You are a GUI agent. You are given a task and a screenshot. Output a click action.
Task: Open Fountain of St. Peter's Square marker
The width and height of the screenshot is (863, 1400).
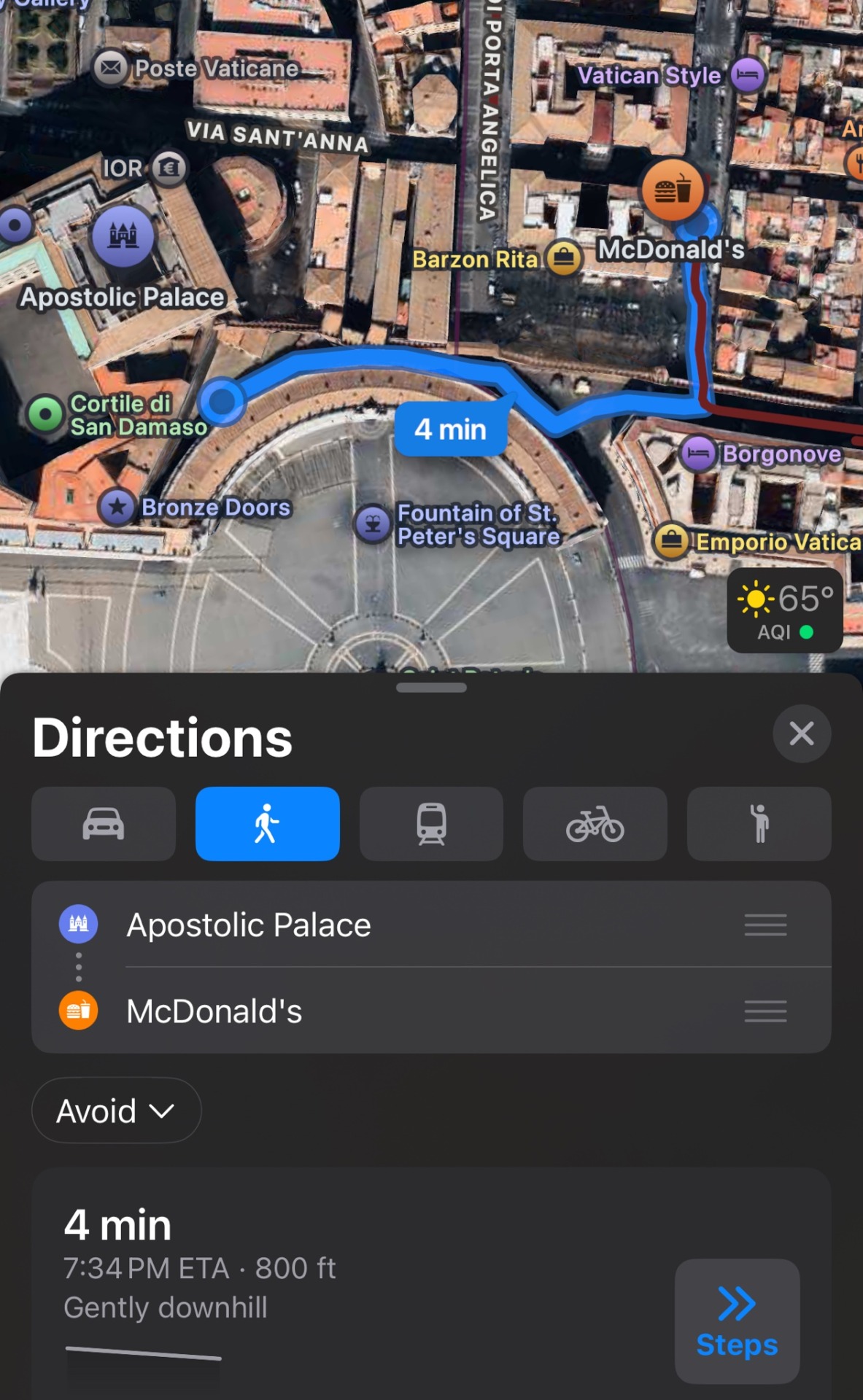tap(373, 524)
